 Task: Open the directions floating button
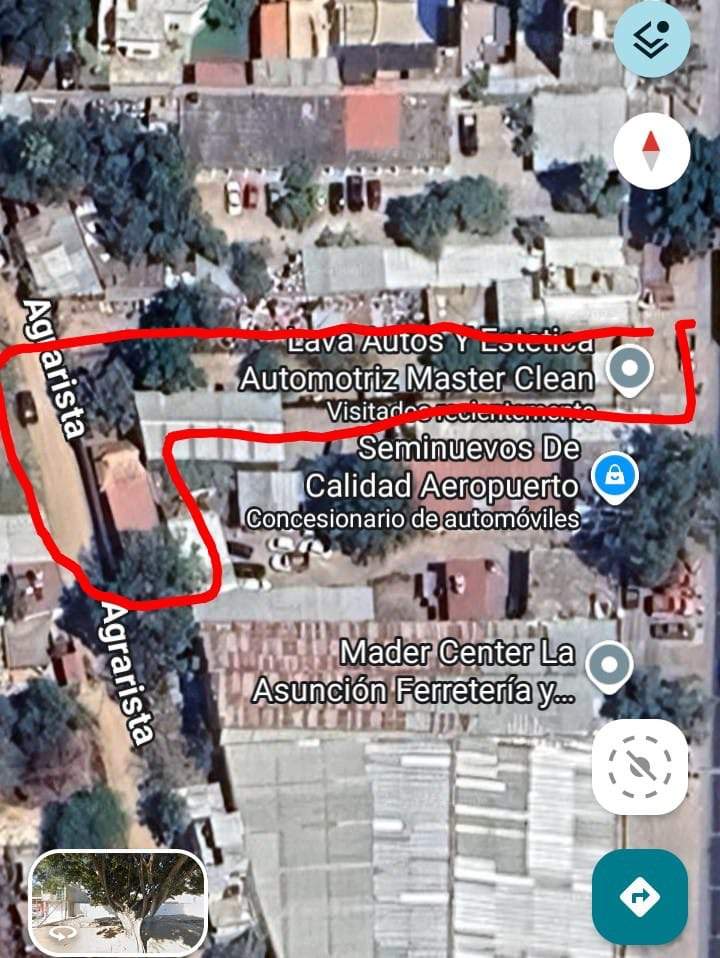pos(639,895)
